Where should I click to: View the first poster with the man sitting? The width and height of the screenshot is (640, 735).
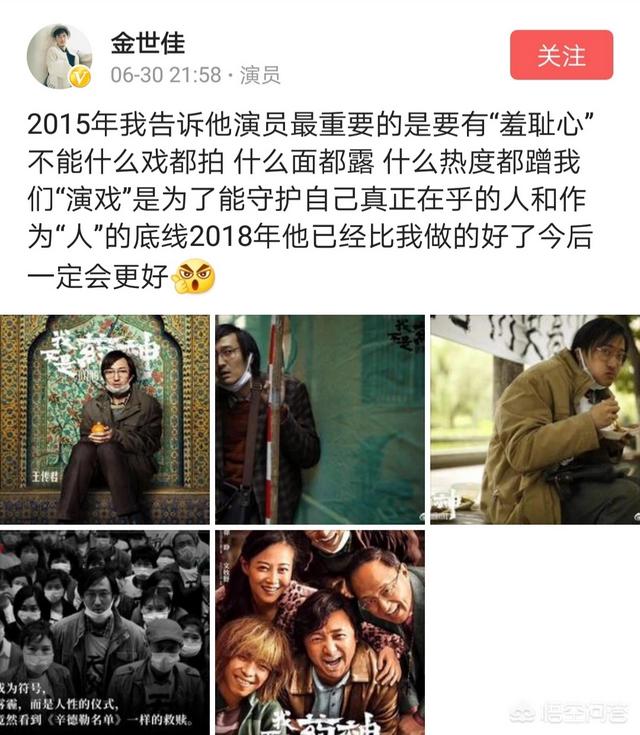[x=105, y=419]
